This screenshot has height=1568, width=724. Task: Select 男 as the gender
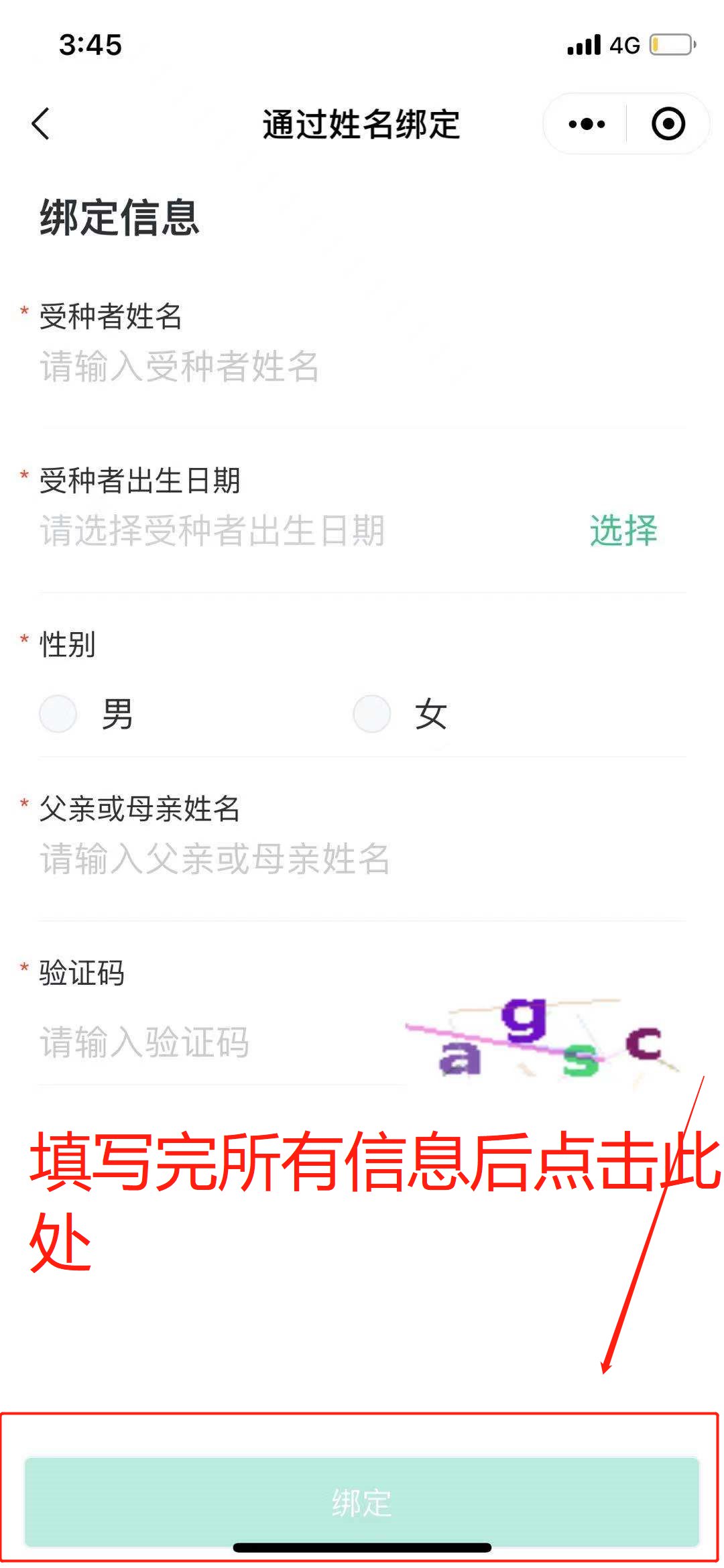(58, 713)
